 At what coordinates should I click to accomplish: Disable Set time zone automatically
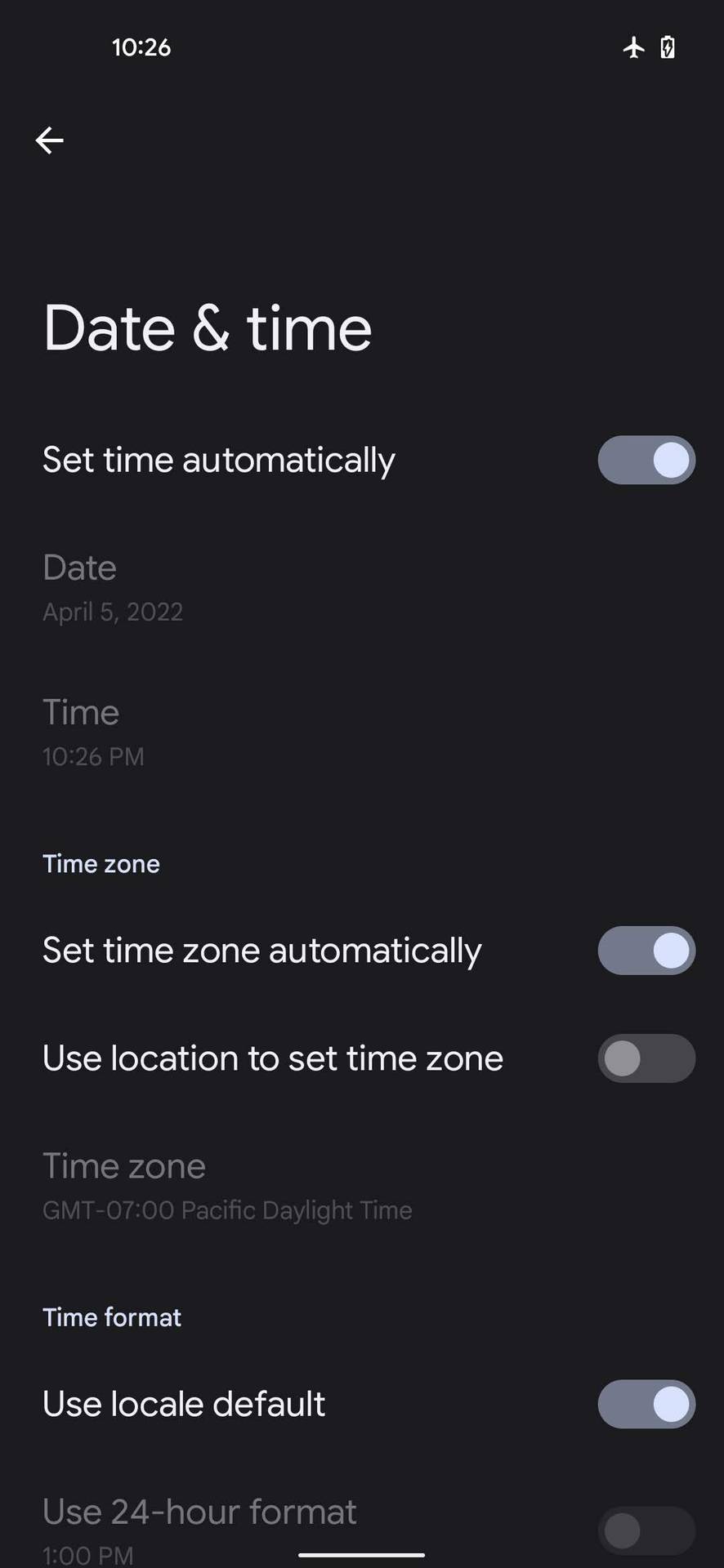tap(646, 951)
